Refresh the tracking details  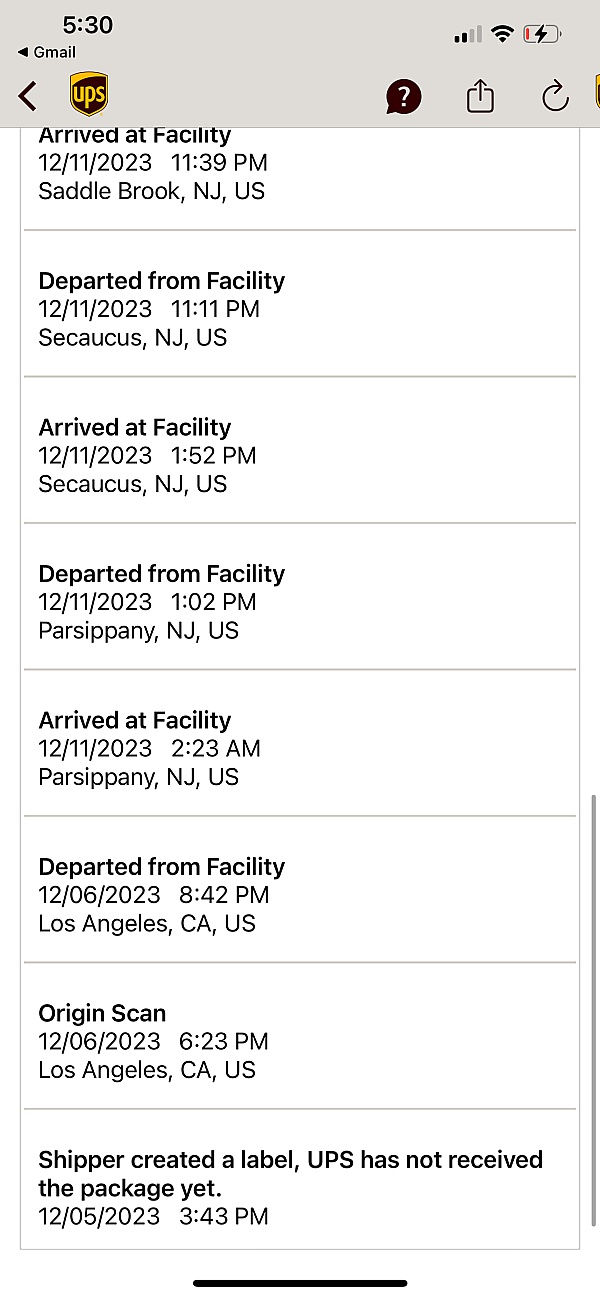pyautogui.click(x=554, y=96)
